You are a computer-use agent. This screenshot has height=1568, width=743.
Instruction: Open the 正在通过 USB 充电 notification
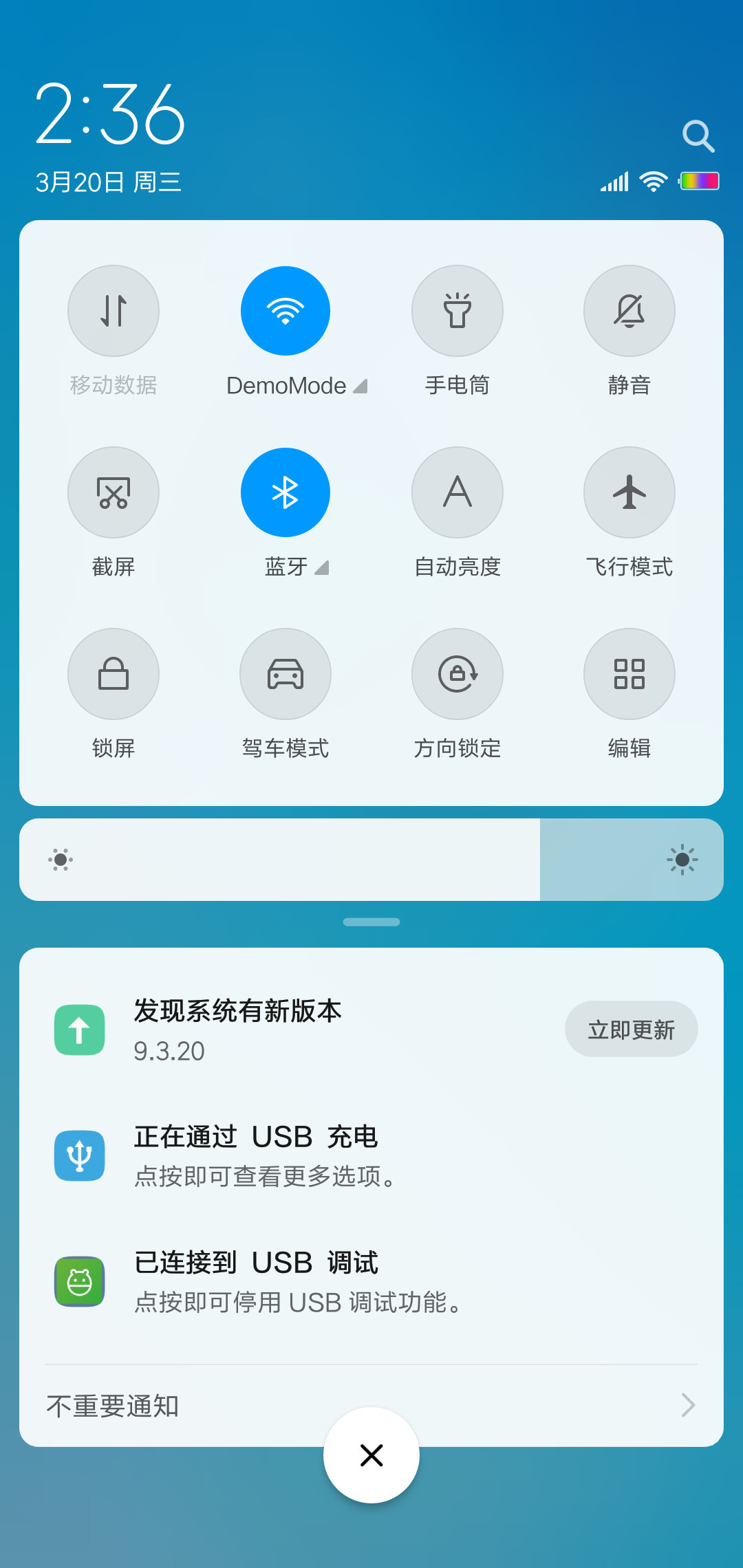coord(371,1156)
